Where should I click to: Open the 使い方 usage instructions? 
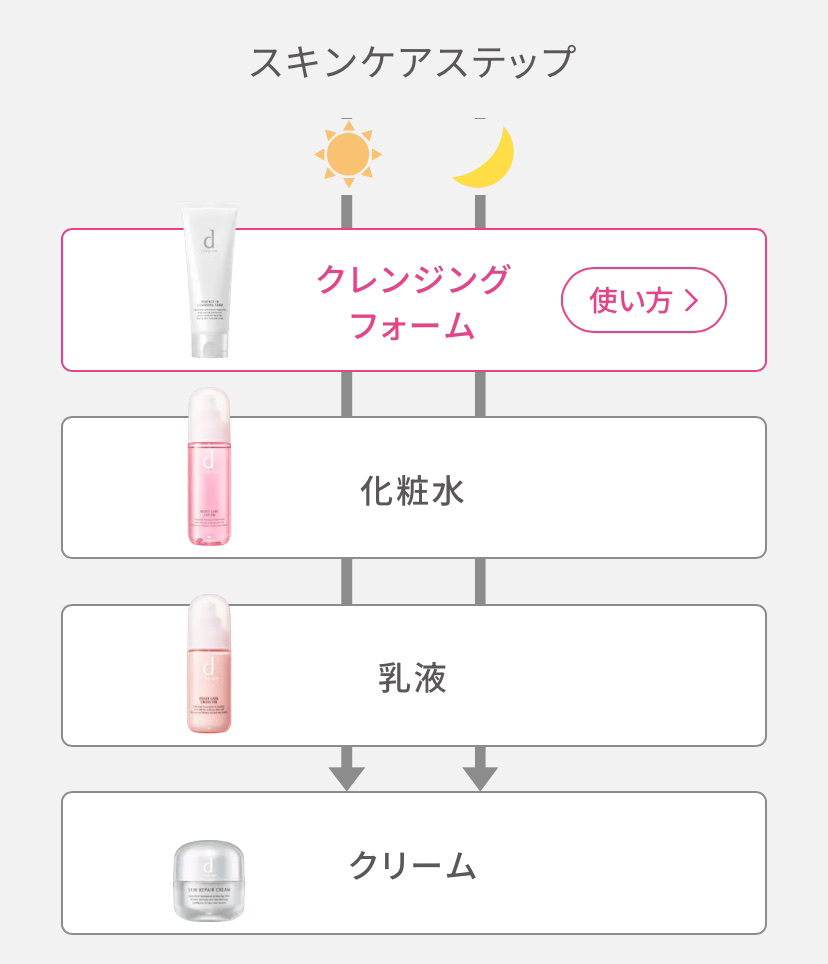coord(643,299)
